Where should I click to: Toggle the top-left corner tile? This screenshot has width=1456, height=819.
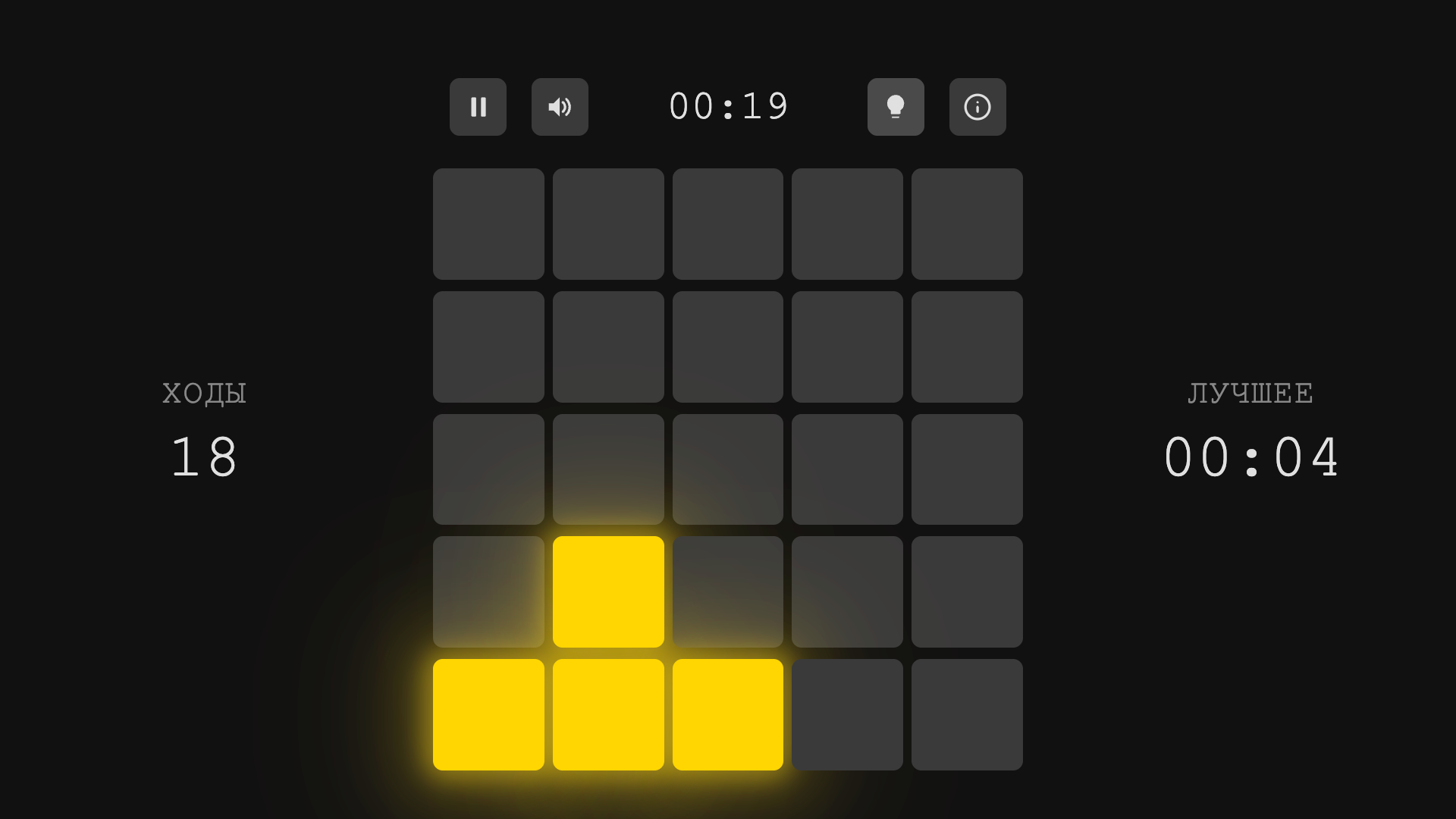coord(488,224)
